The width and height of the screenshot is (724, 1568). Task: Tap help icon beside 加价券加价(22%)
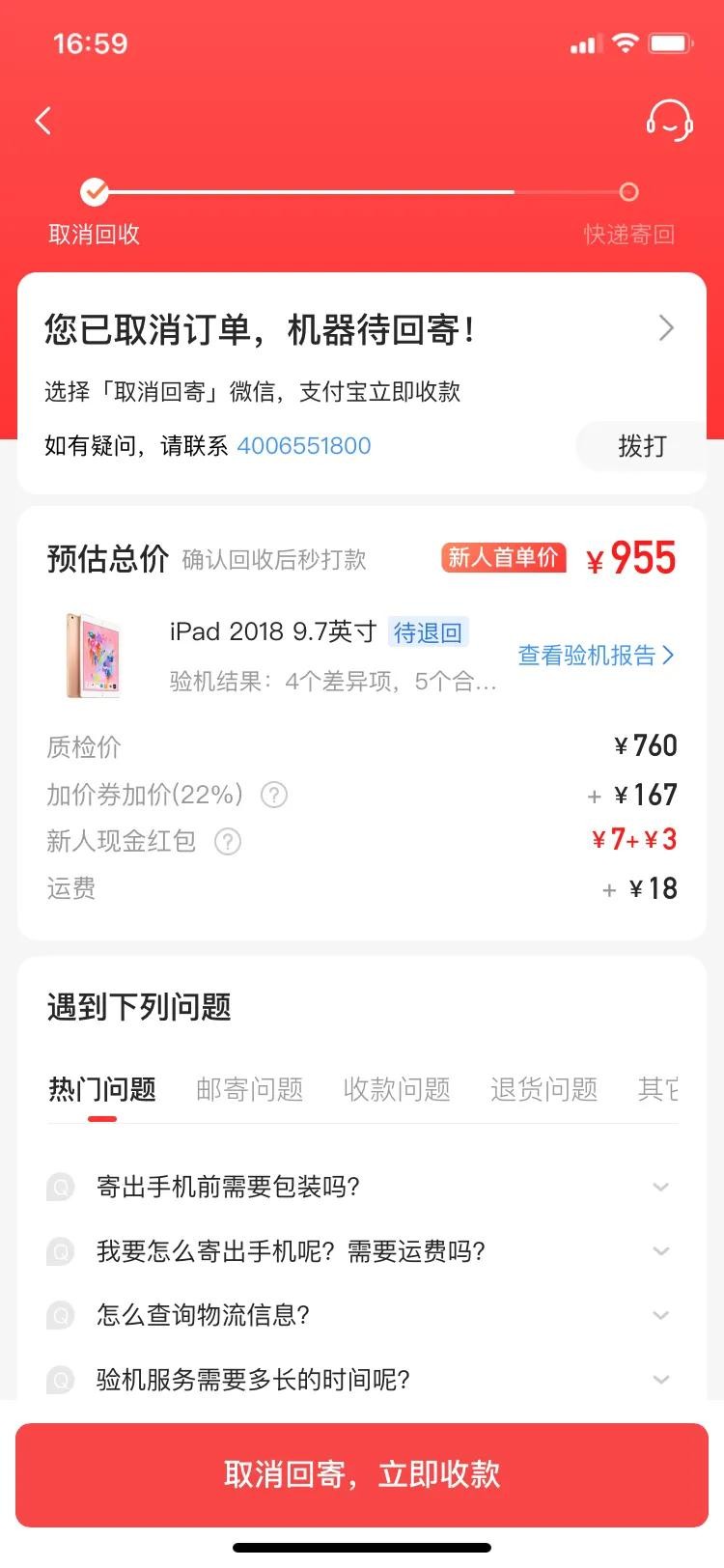pos(274,795)
